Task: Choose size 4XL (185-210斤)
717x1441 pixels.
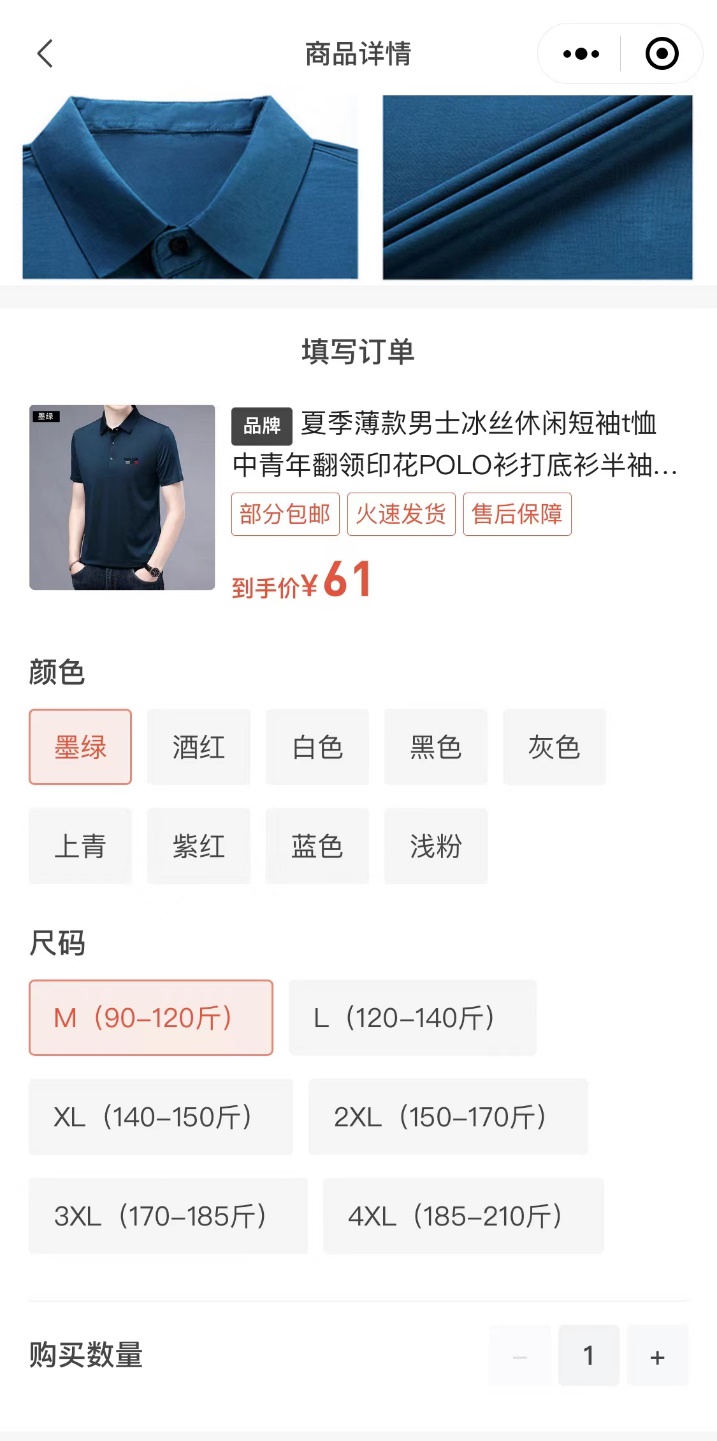Action: click(x=462, y=1216)
